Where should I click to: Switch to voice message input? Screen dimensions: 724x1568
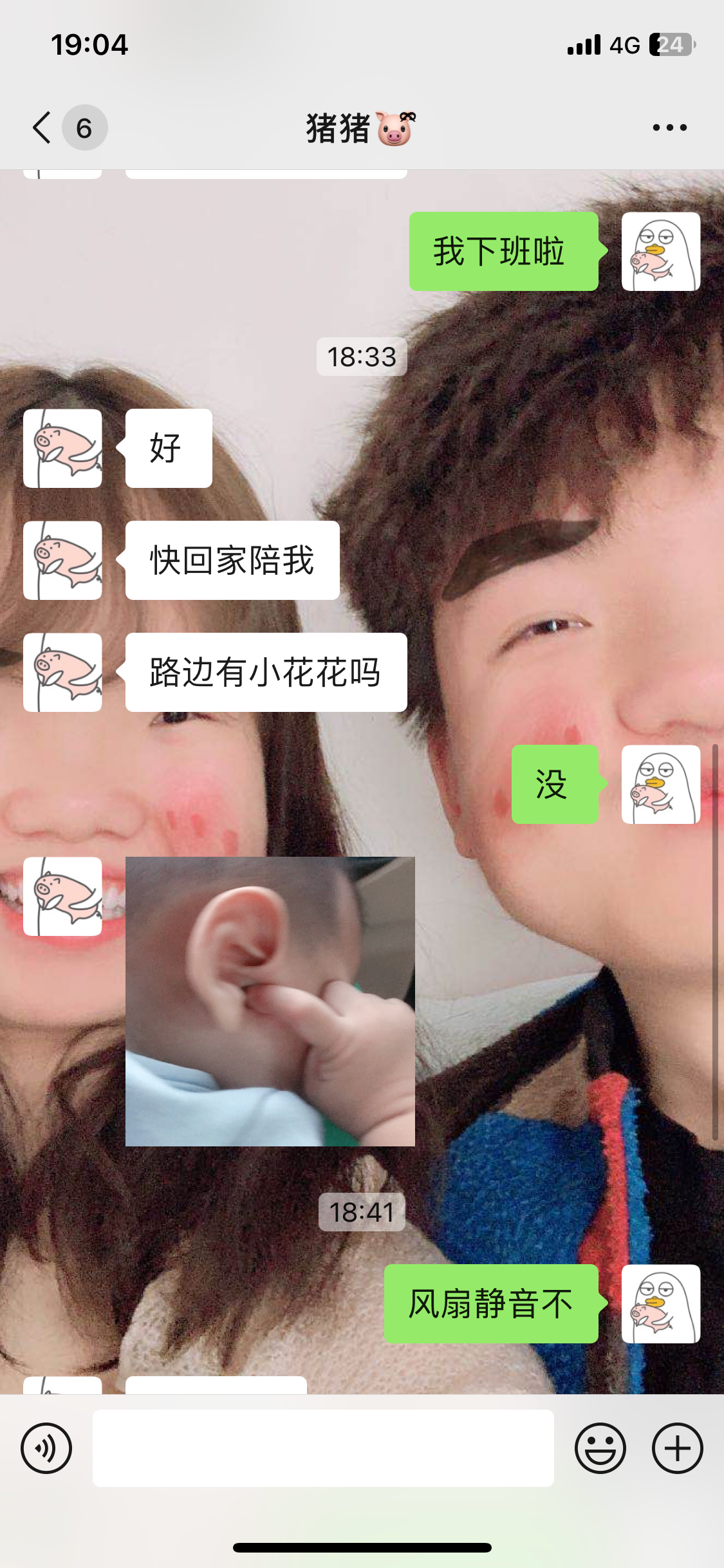click(x=46, y=1448)
